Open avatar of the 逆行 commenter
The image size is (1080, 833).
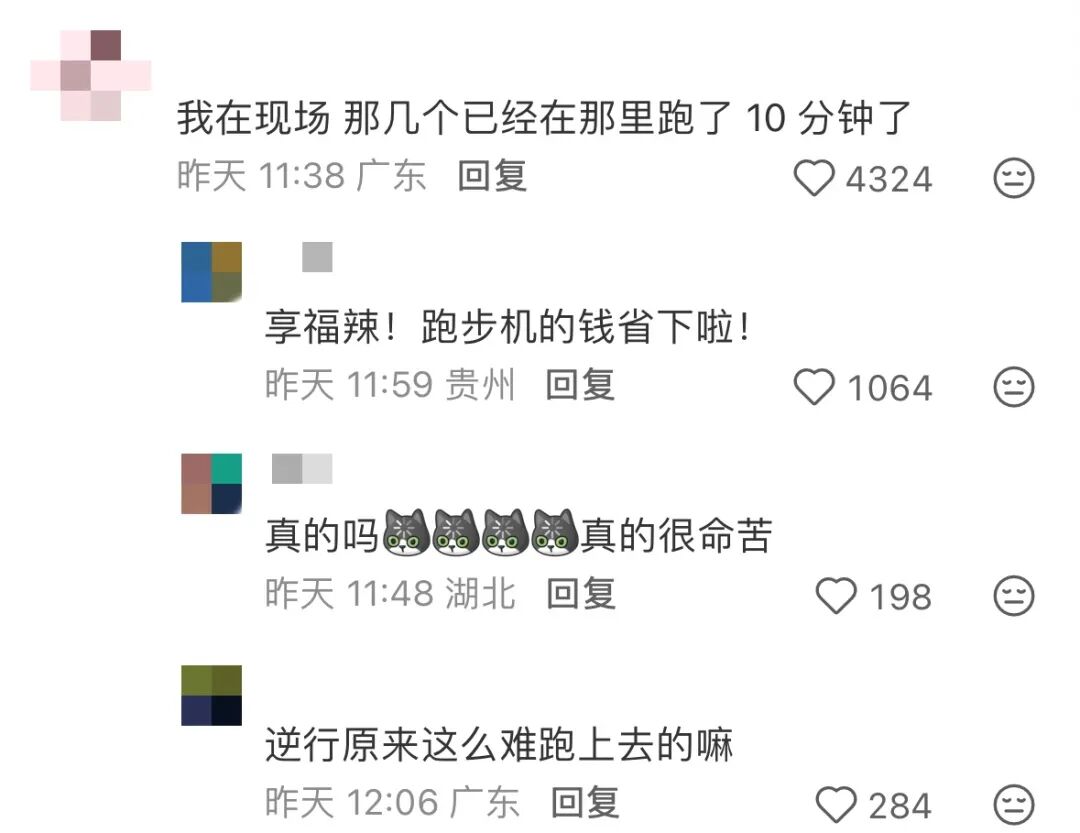click(211, 695)
